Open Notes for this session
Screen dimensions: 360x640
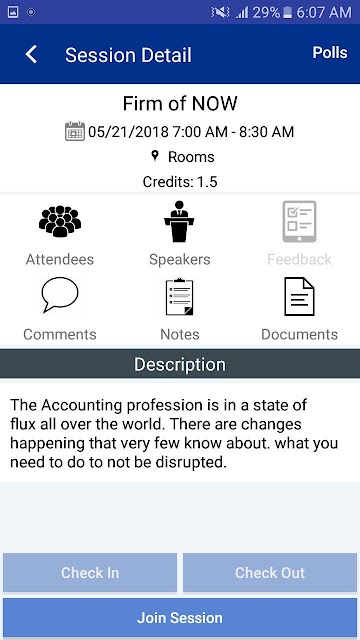point(180,309)
